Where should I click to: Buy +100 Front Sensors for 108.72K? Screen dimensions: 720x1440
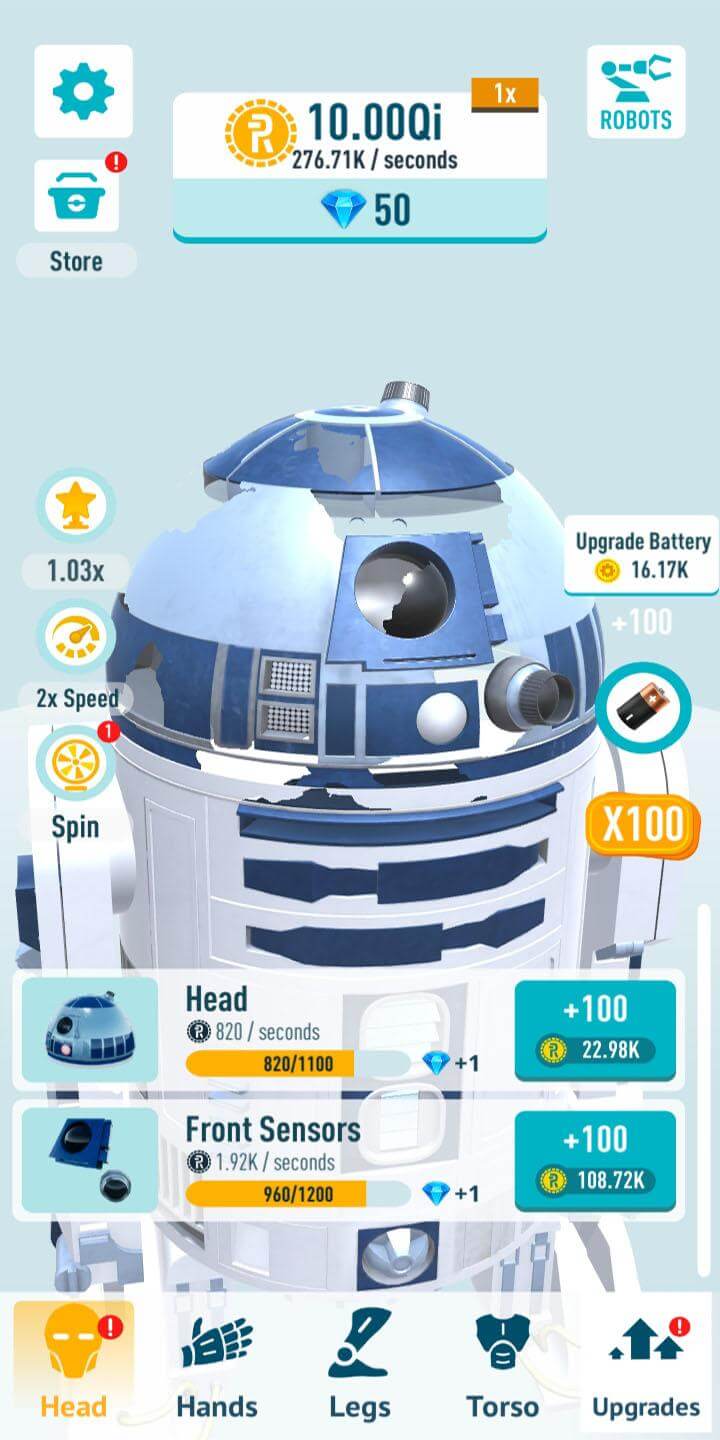point(595,1160)
